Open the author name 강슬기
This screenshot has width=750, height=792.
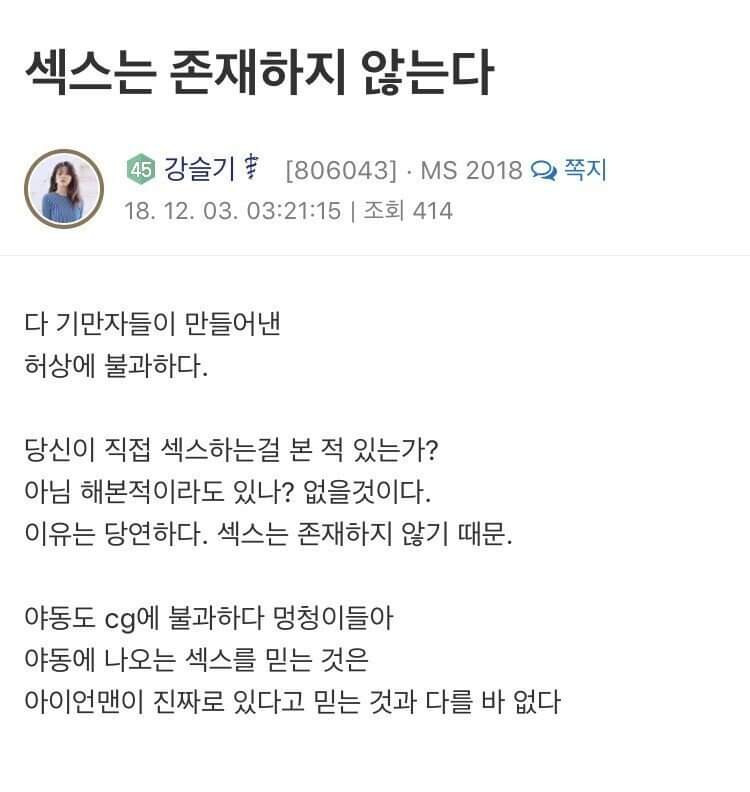click(x=198, y=169)
